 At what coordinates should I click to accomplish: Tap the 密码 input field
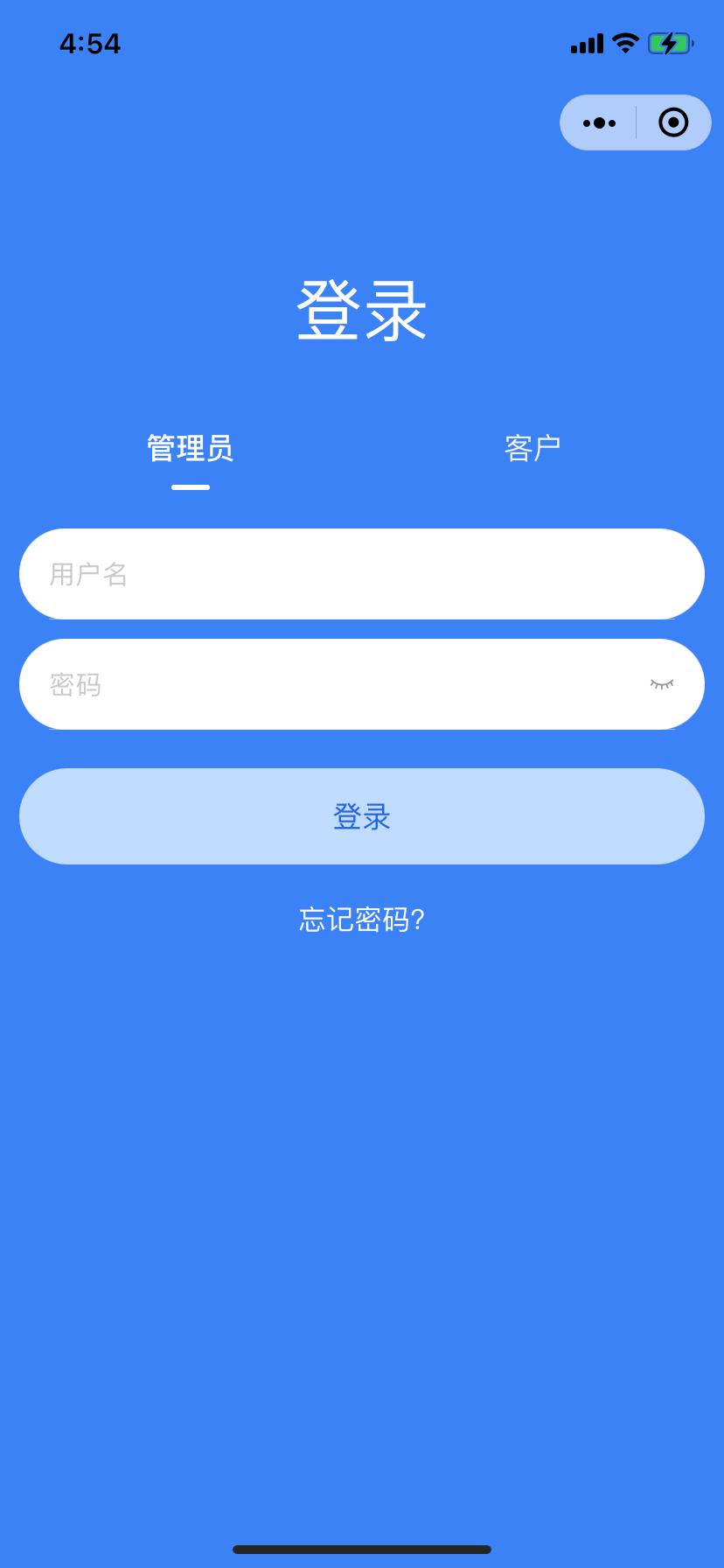pos(332,684)
